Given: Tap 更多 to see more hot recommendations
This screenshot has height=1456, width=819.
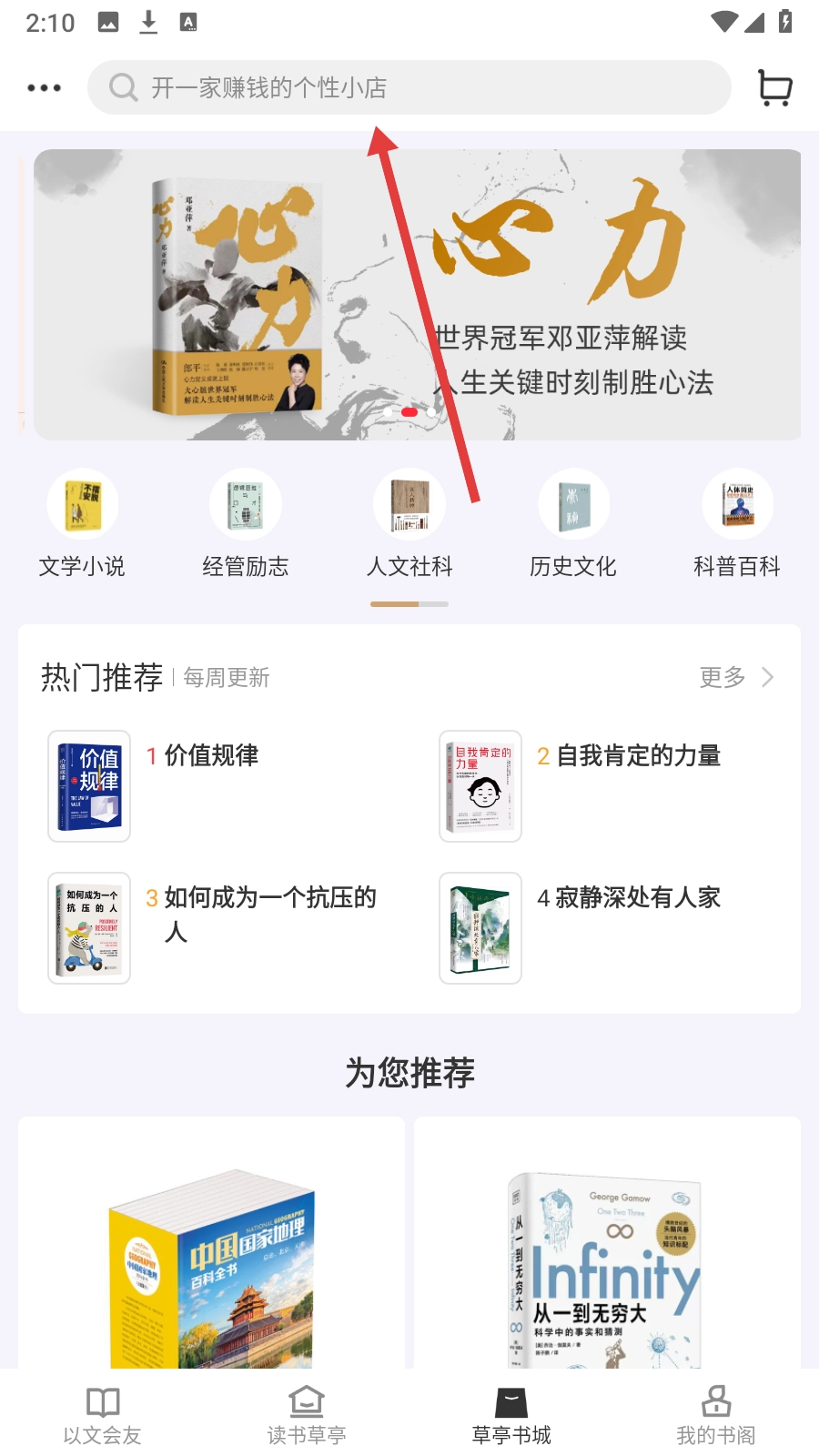Looking at the screenshot, I should (x=735, y=677).
